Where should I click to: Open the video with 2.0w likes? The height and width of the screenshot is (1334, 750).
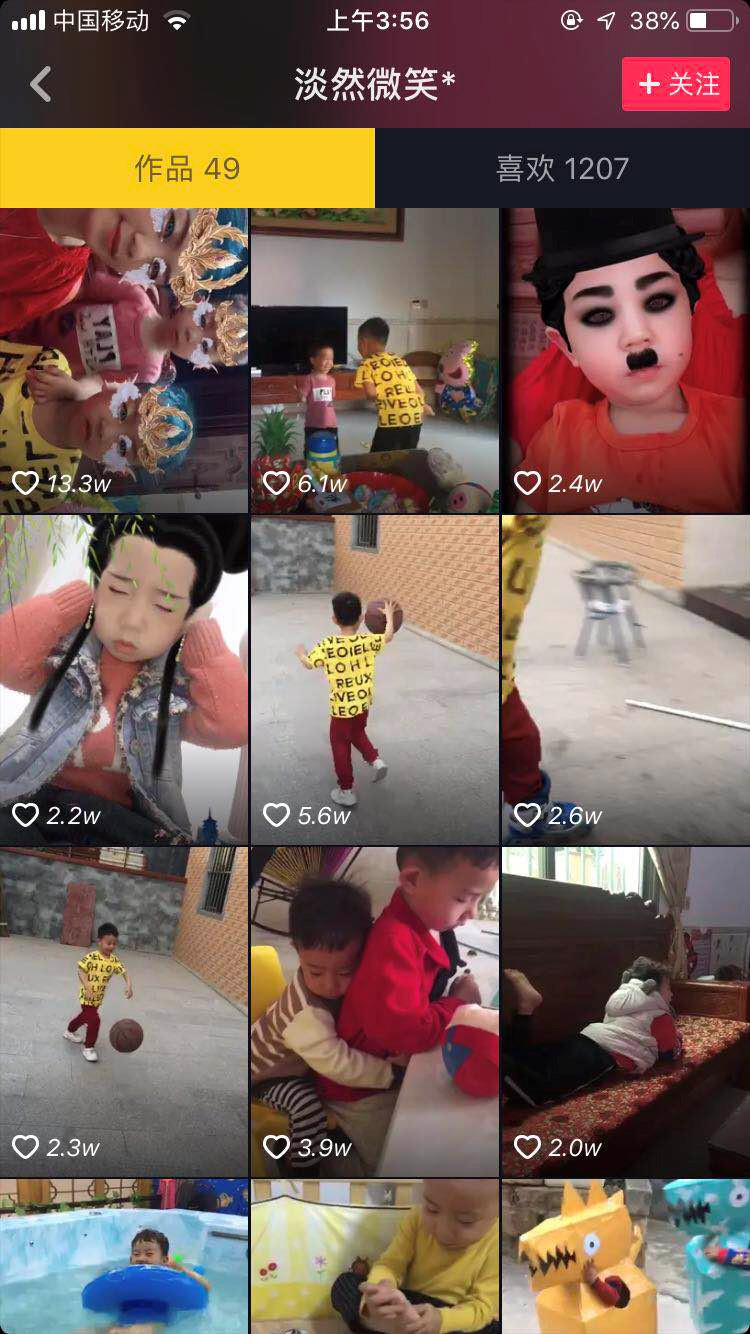(626, 1012)
